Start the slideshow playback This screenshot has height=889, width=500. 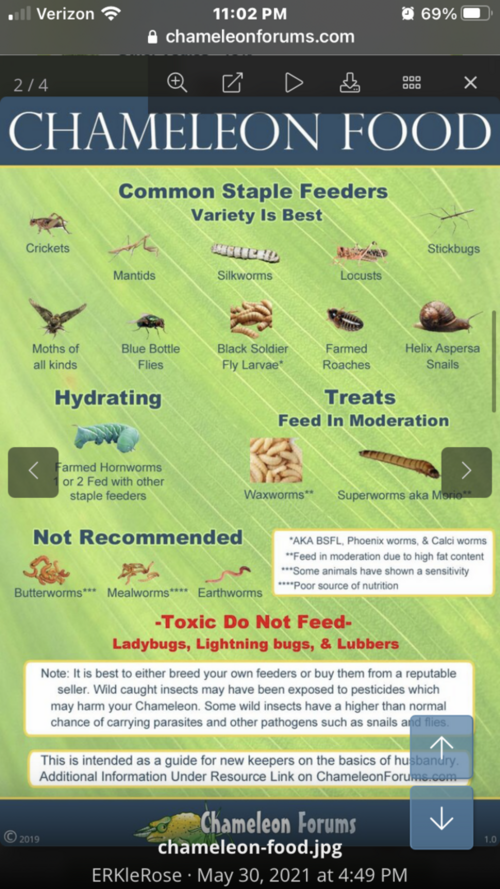click(293, 83)
